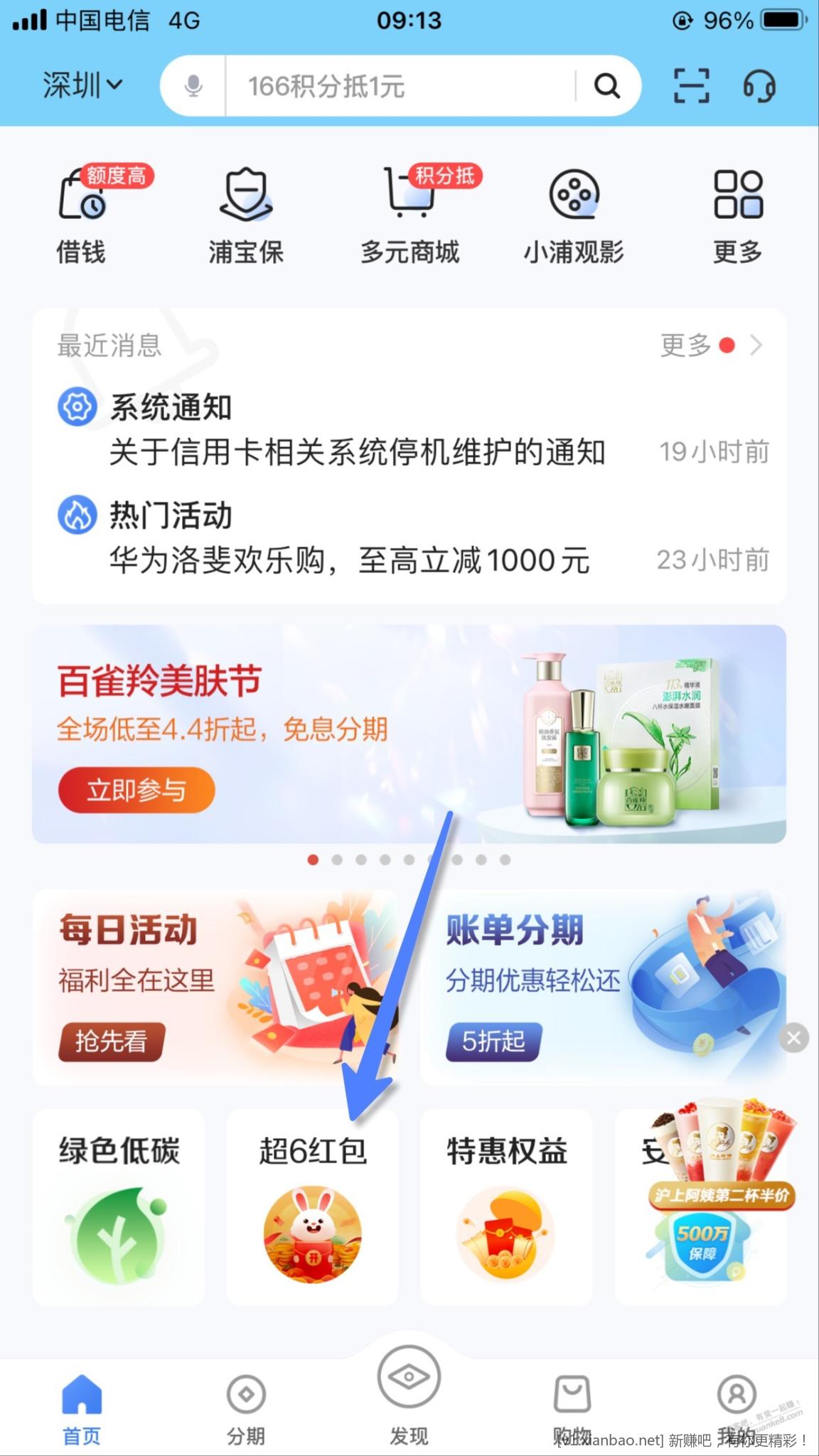Switch to the 分期 tab
The width and height of the screenshot is (819, 1456).
246,1409
